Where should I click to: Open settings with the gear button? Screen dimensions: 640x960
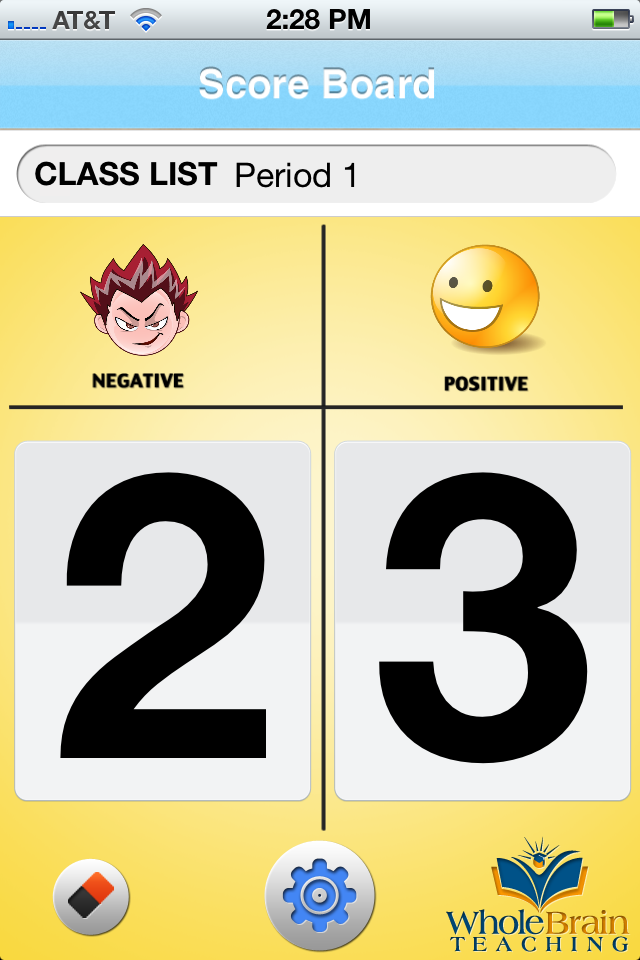pyautogui.click(x=320, y=894)
